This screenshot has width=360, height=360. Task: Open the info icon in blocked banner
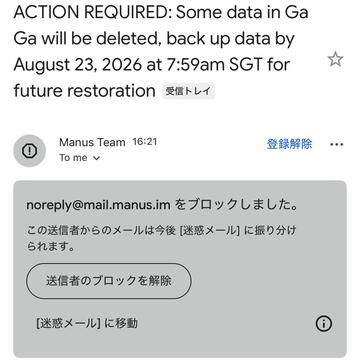click(x=323, y=323)
